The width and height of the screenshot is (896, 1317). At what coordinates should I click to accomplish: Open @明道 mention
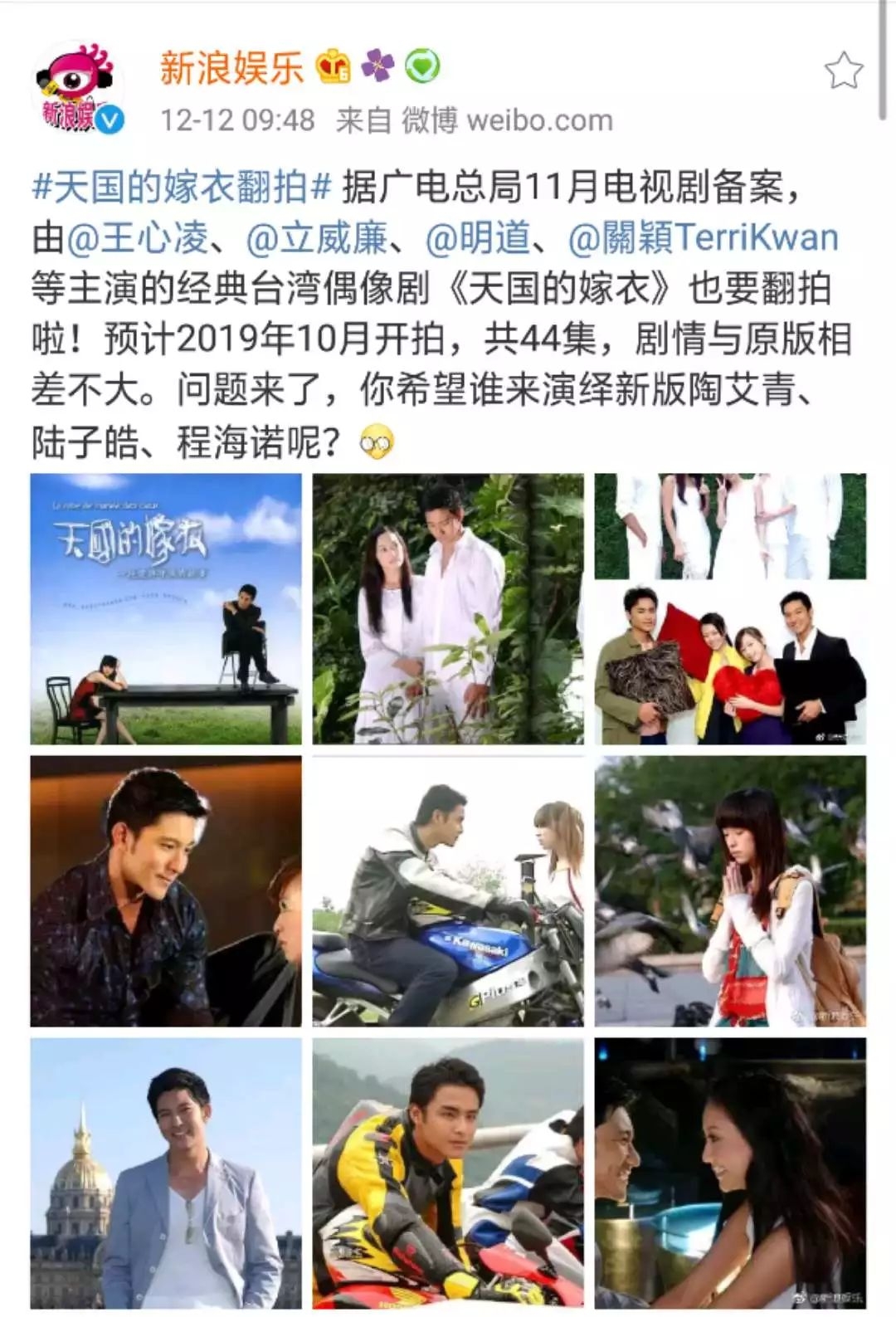point(477,238)
